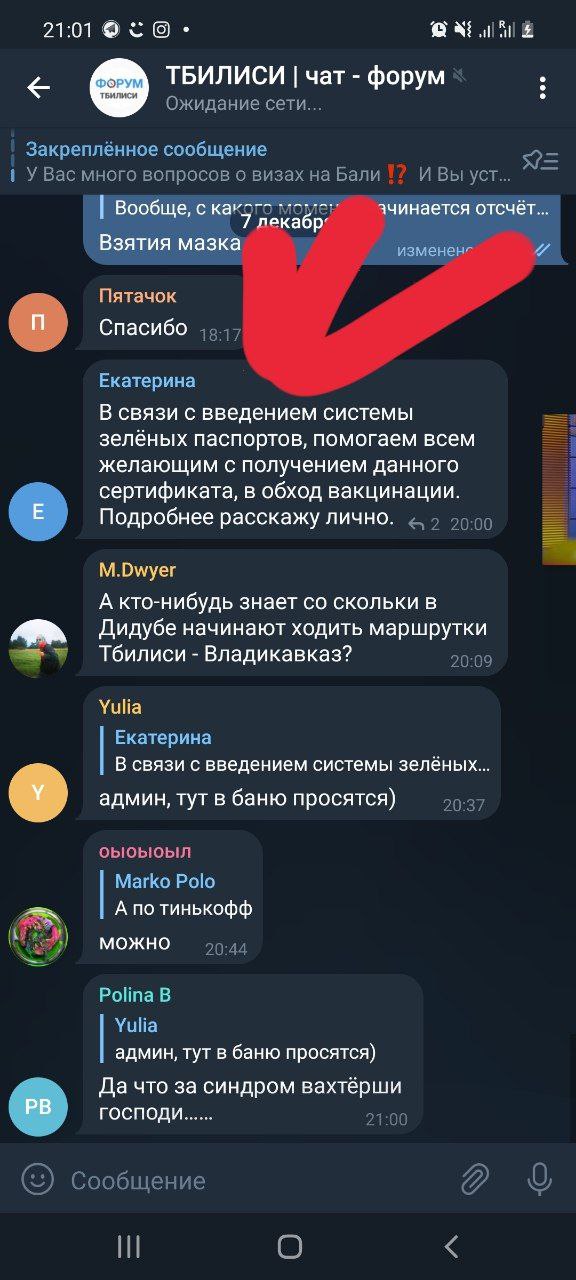Go to the system home screen
The image size is (576, 1280).
[289, 1246]
